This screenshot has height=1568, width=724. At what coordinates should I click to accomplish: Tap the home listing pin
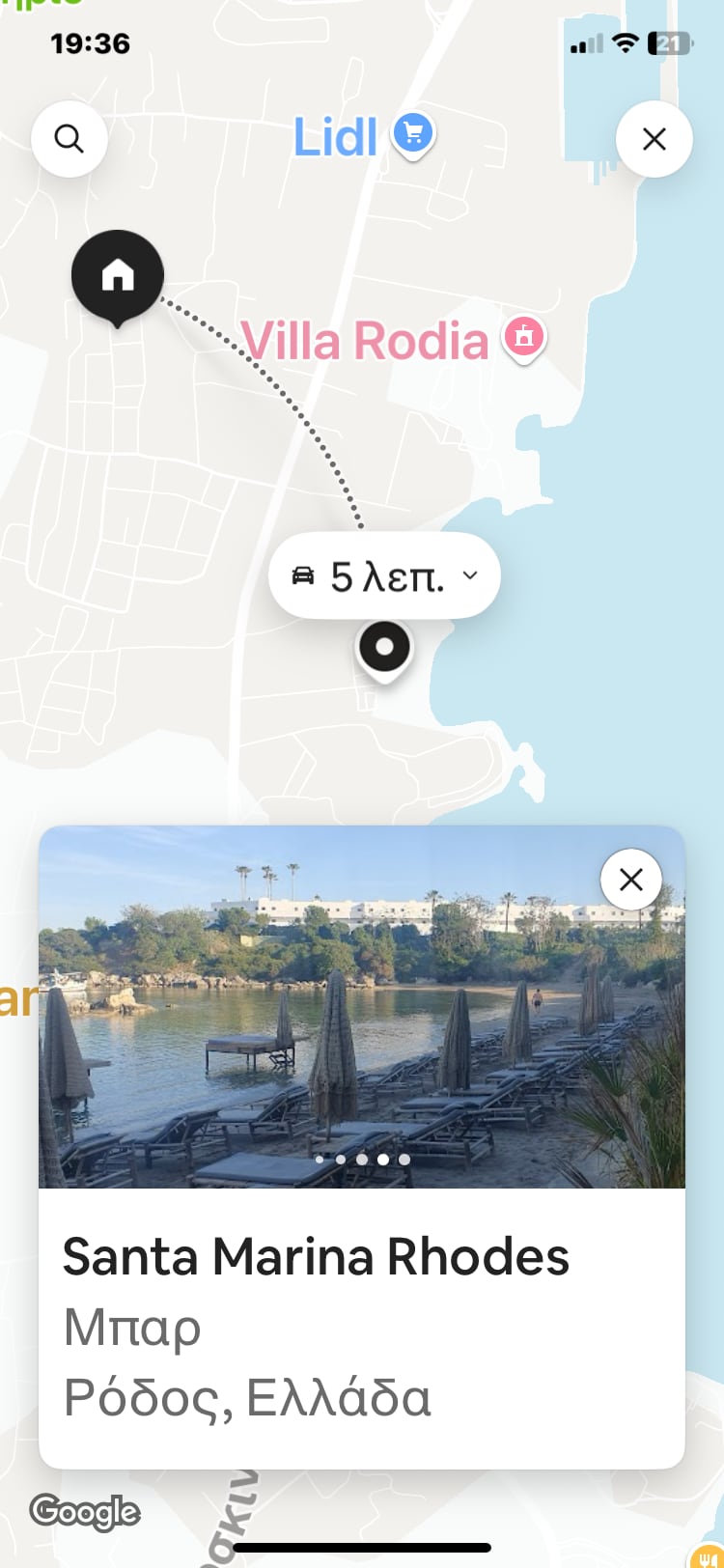click(118, 276)
